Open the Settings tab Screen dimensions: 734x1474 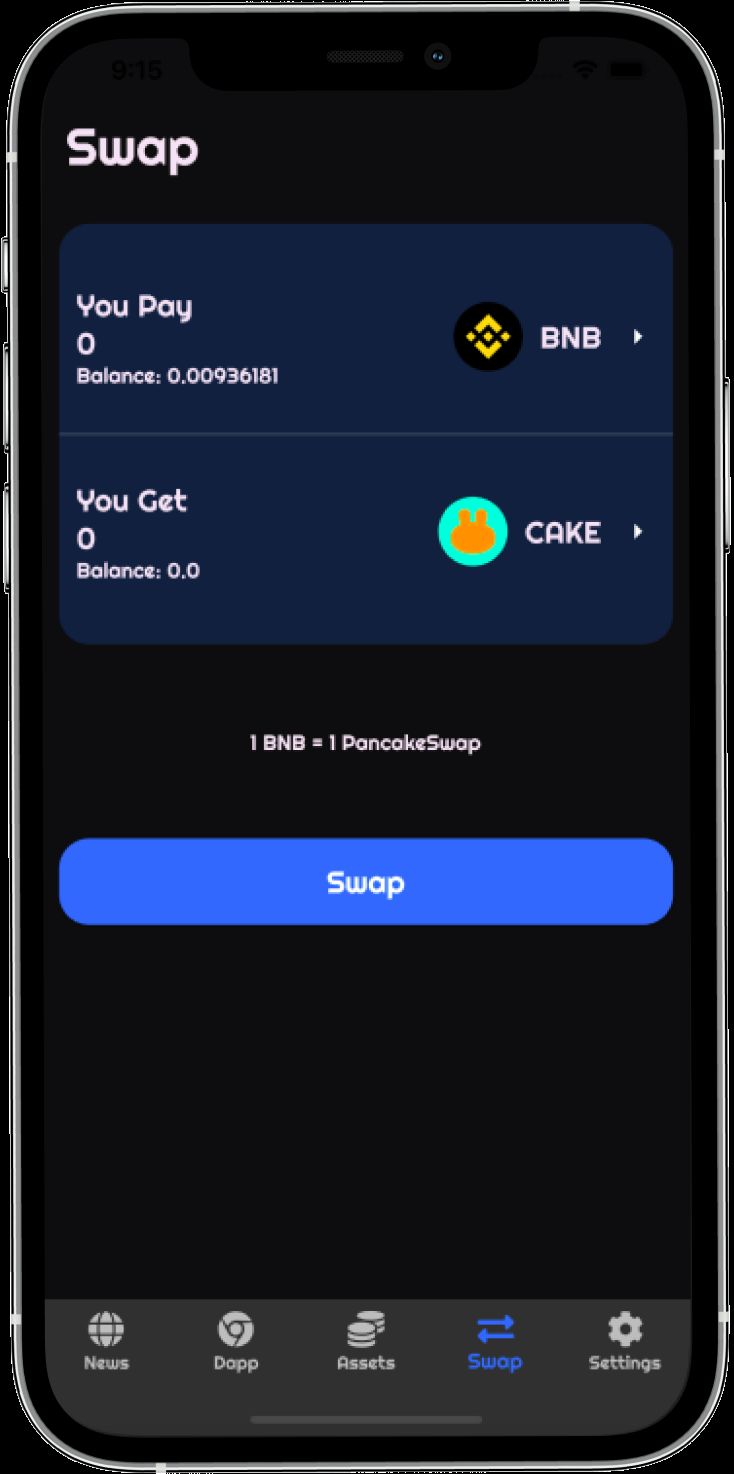624,1342
